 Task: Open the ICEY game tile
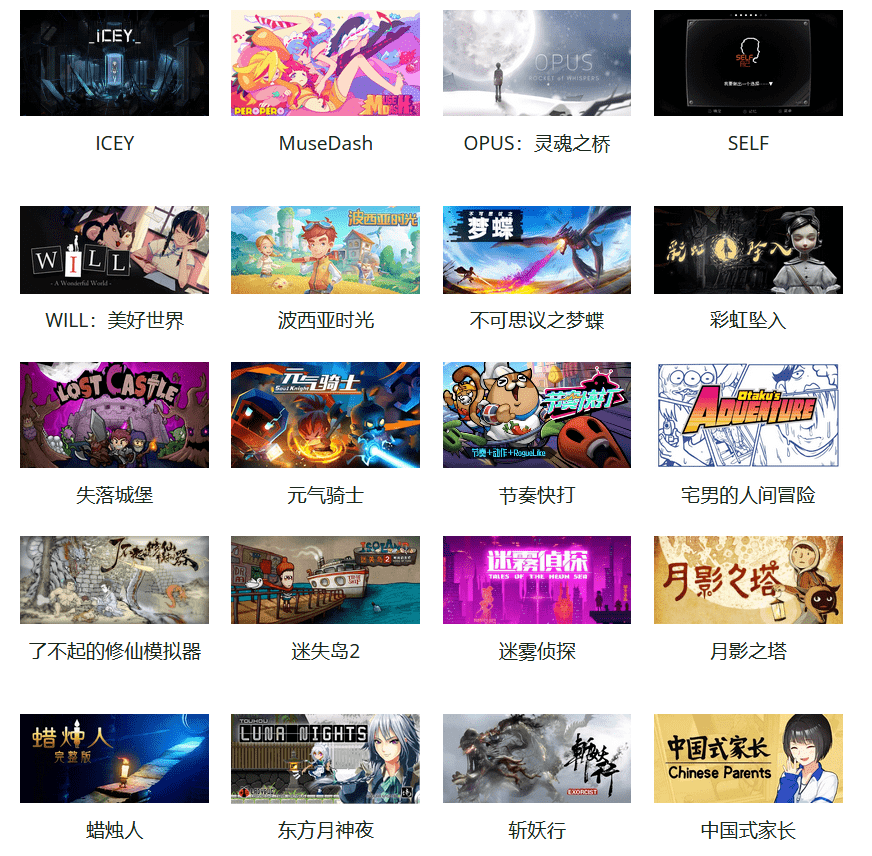pyautogui.click(x=114, y=63)
